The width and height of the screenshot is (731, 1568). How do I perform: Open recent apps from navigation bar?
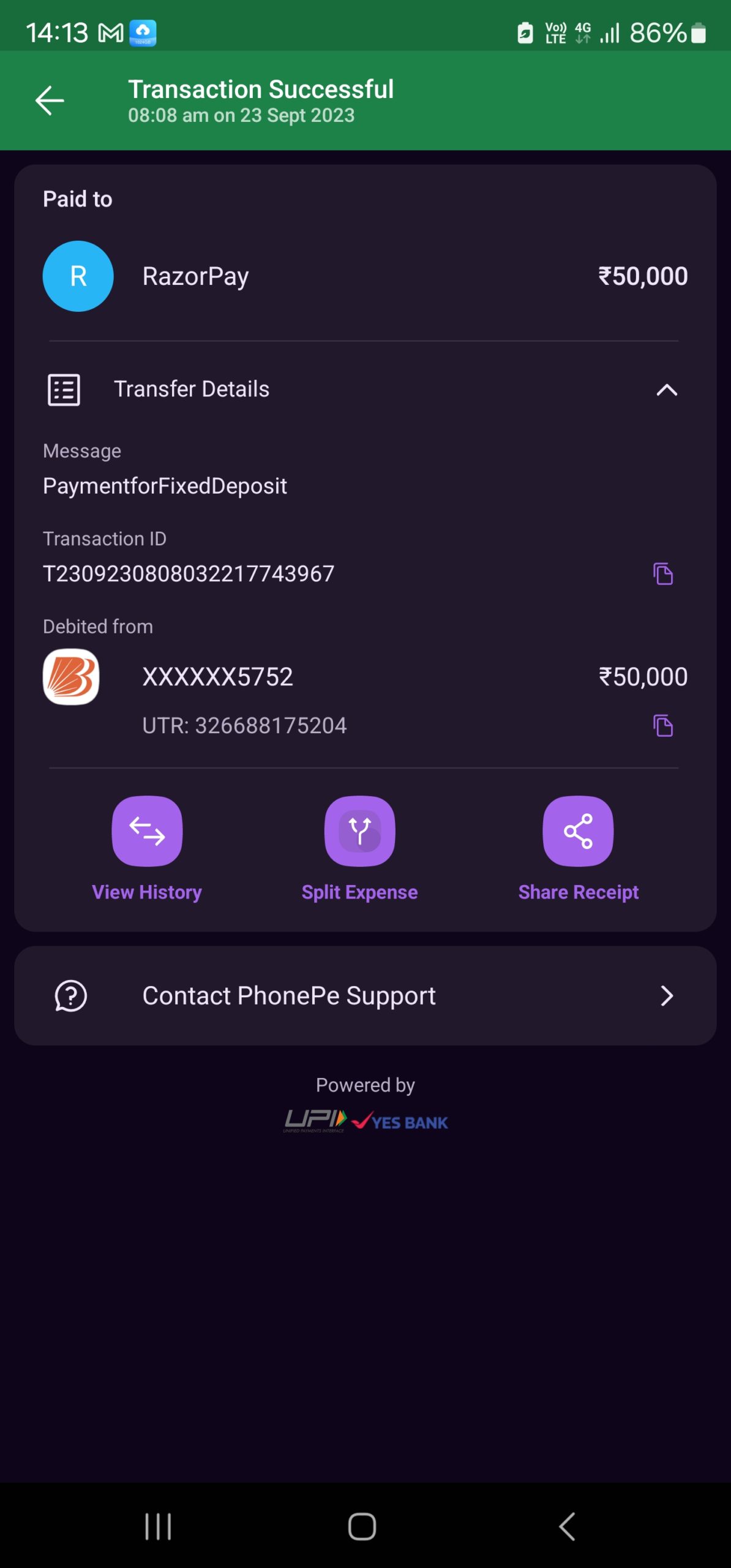pyautogui.click(x=158, y=1526)
